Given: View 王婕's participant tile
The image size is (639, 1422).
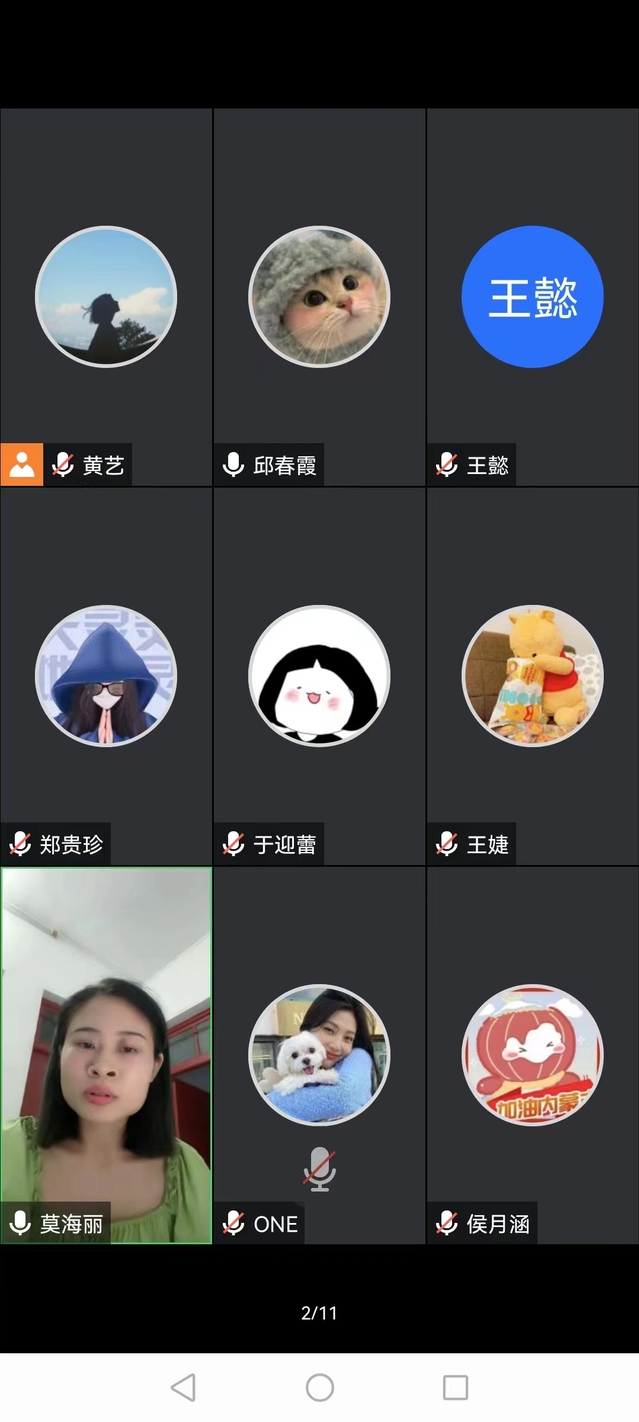Looking at the screenshot, I should 532,676.
